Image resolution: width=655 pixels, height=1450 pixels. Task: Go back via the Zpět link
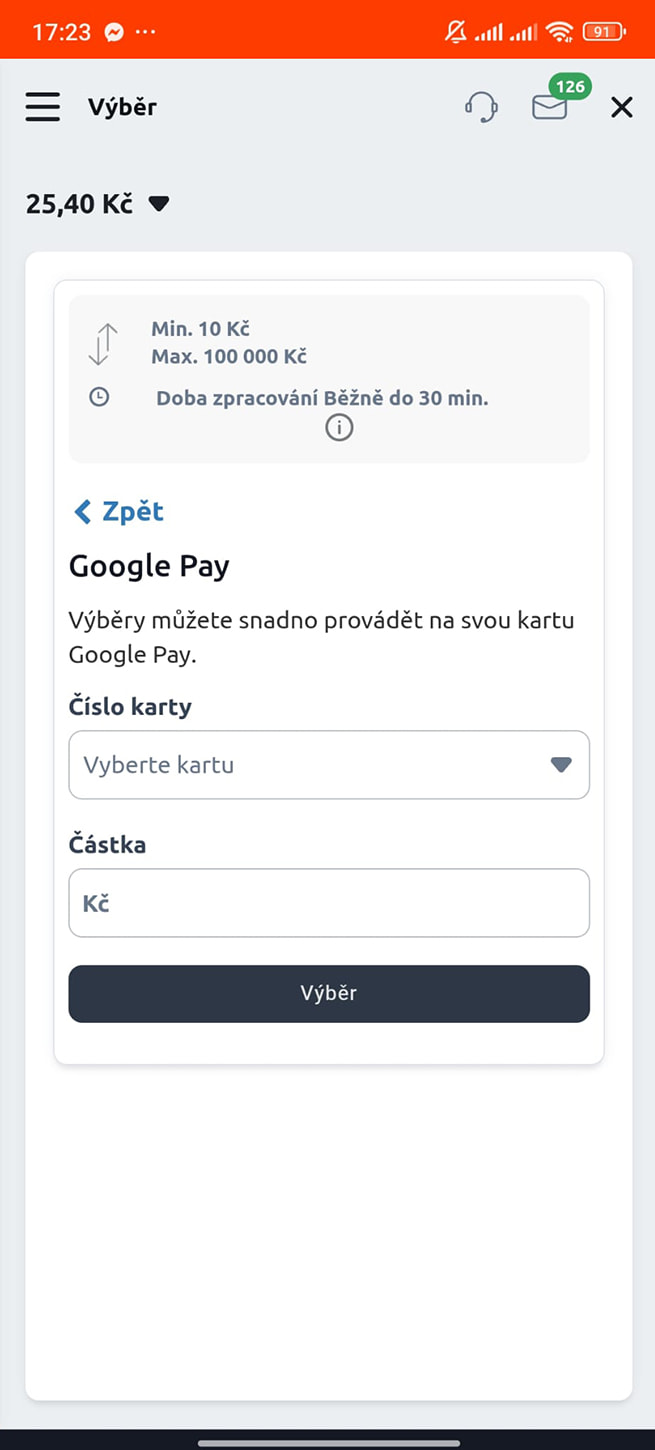click(x=119, y=512)
